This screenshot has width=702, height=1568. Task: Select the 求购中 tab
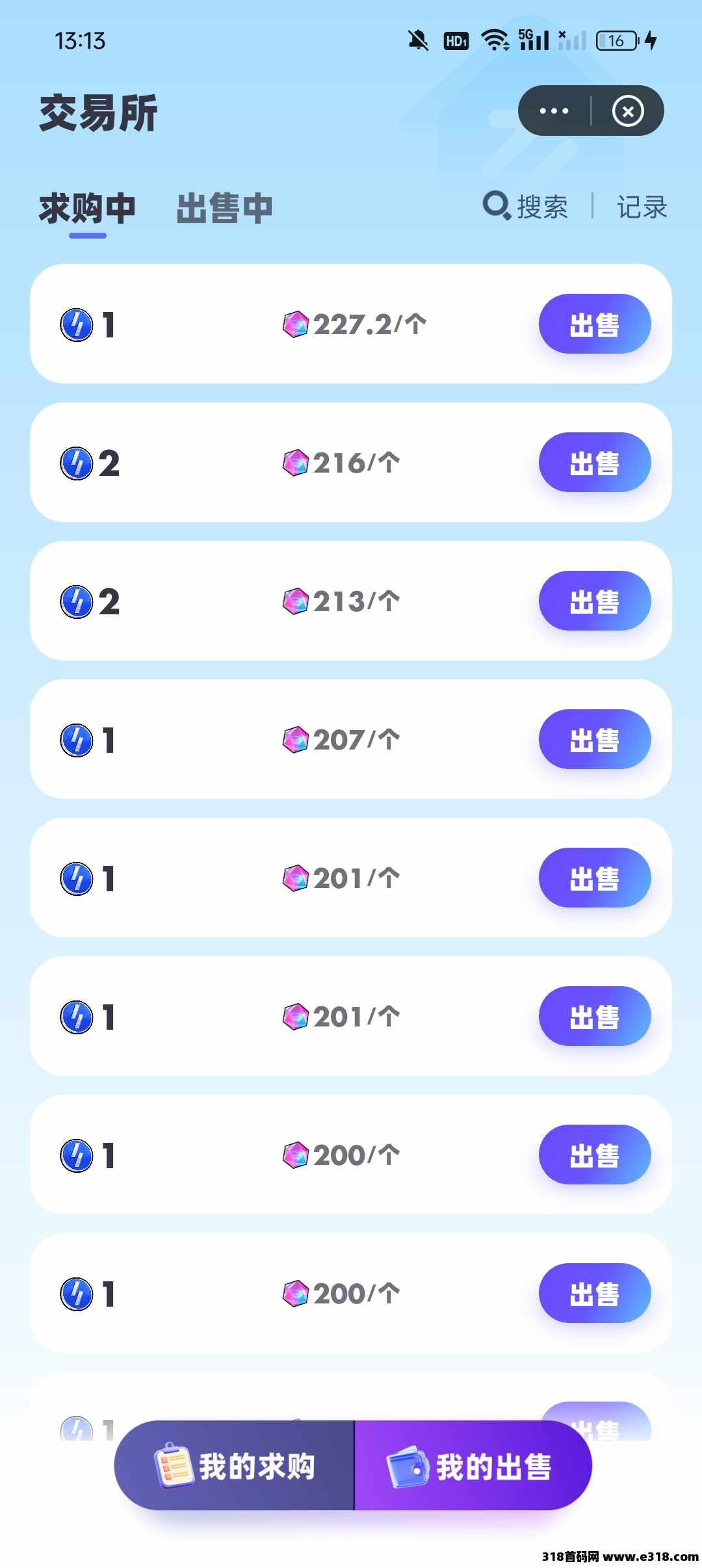87,209
